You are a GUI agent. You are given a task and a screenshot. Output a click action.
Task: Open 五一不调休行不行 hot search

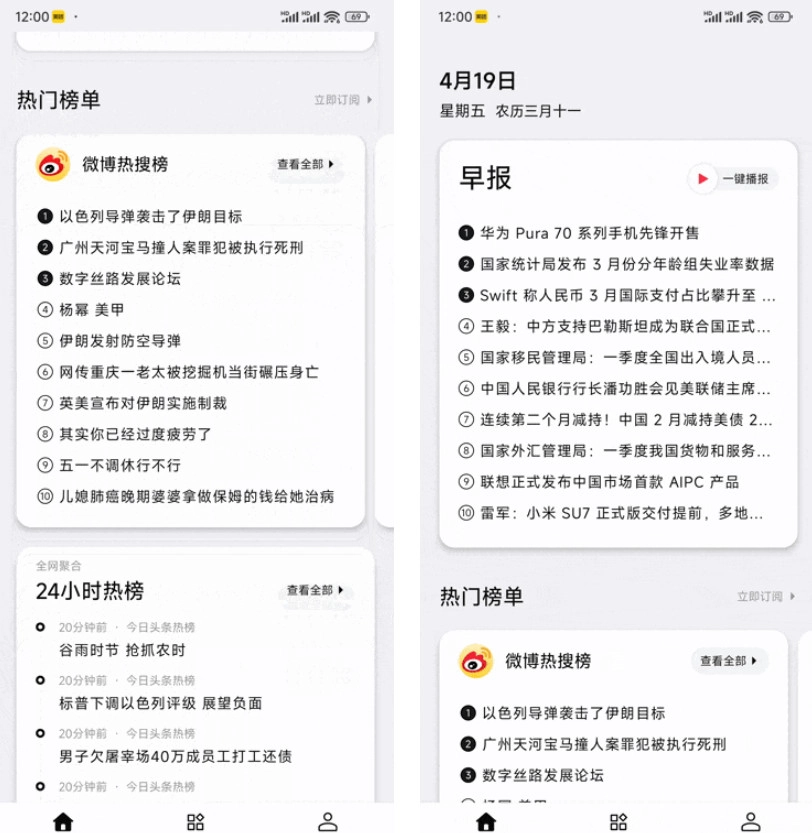[119, 465]
